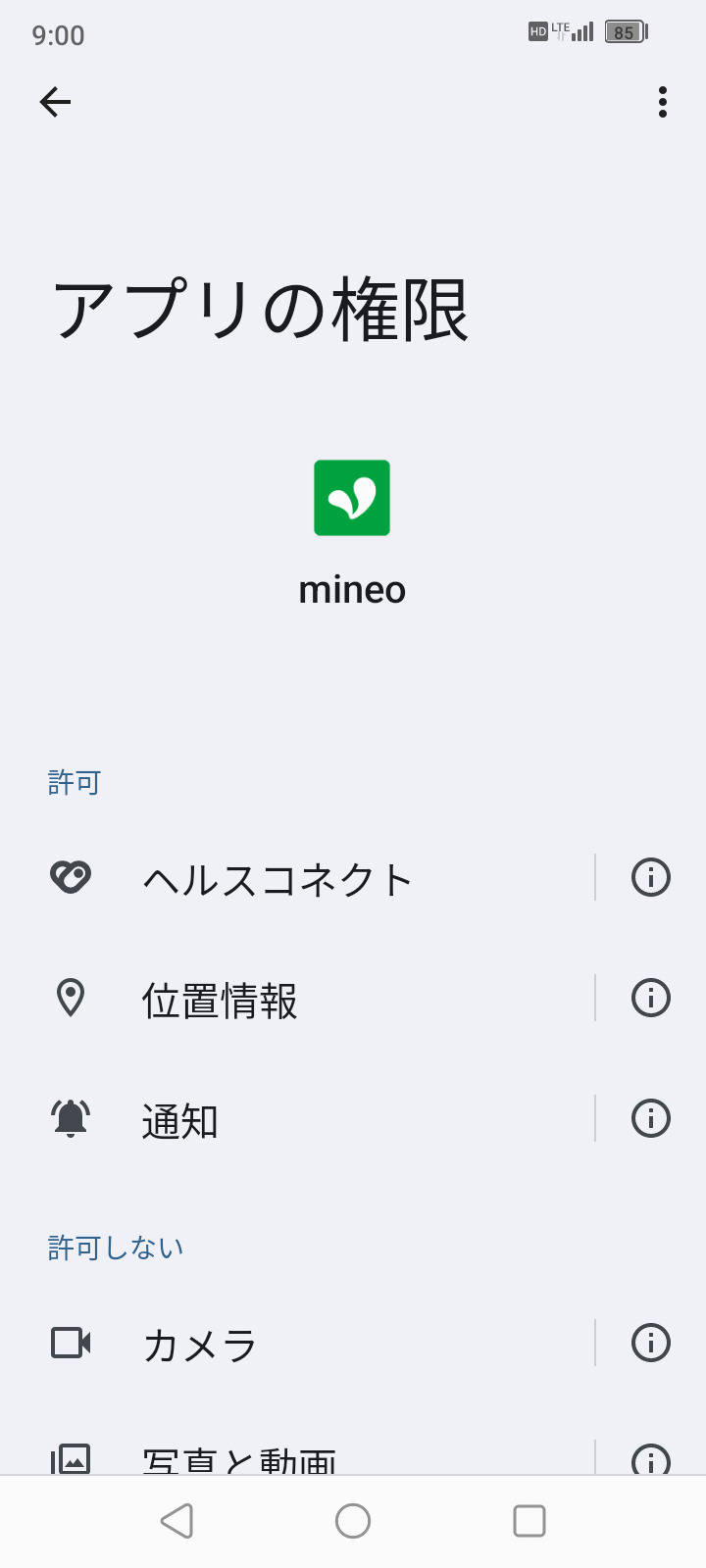Open 写真と動画 permission settings
706x1568 pixels.
point(239,1458)
